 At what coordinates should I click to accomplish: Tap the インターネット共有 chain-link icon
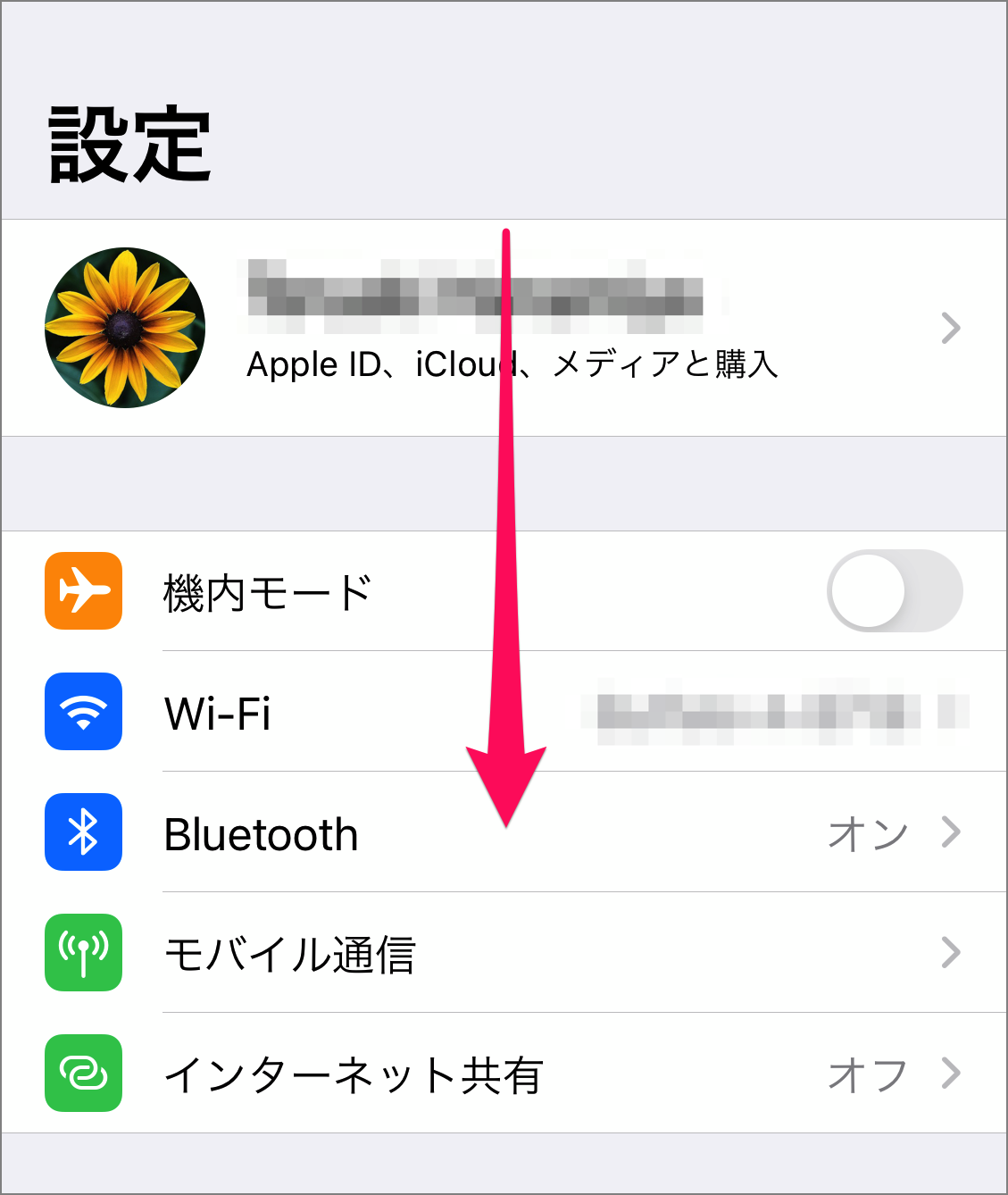pos(83,1074)
